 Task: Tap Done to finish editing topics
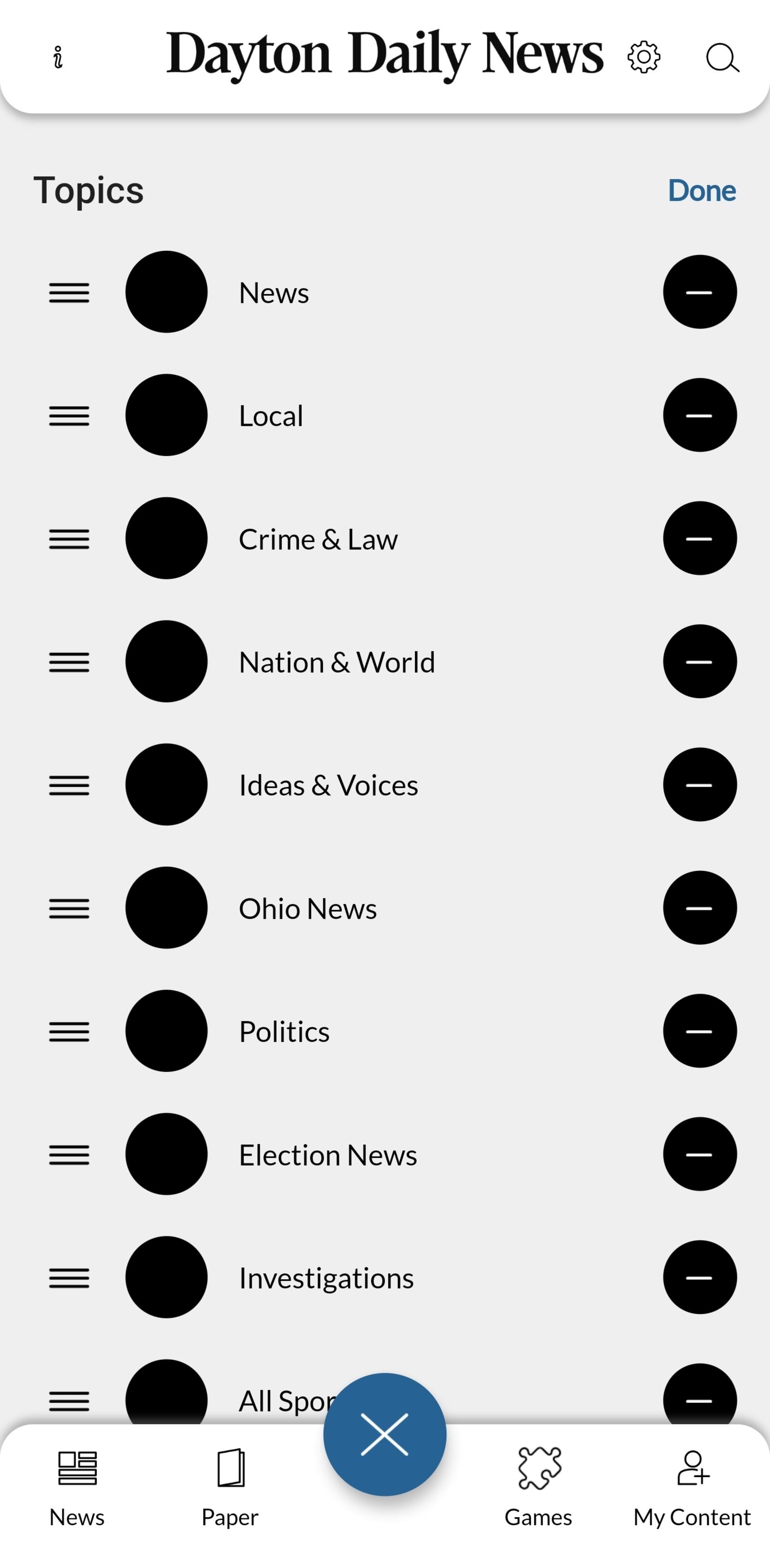pos(701,190)
